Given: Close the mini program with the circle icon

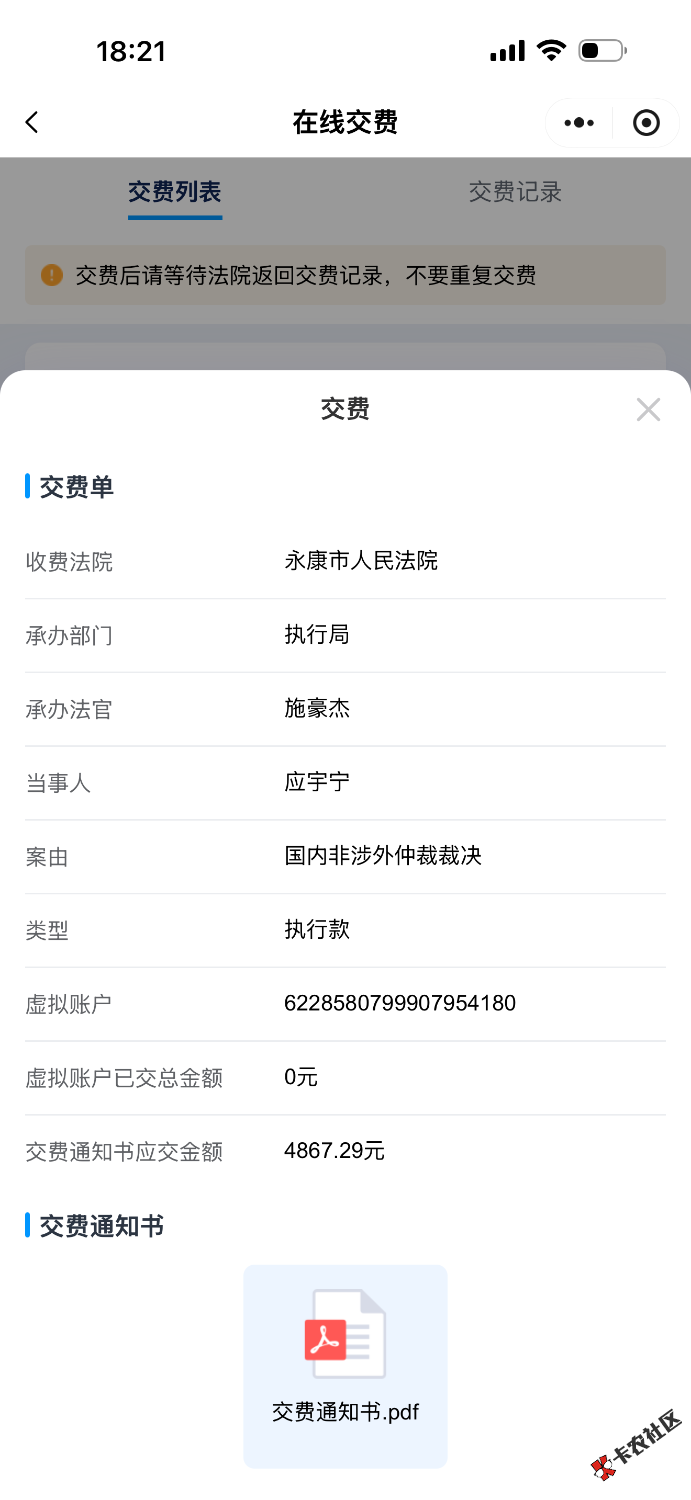Looking at the screenshot, I should point(647,123).
